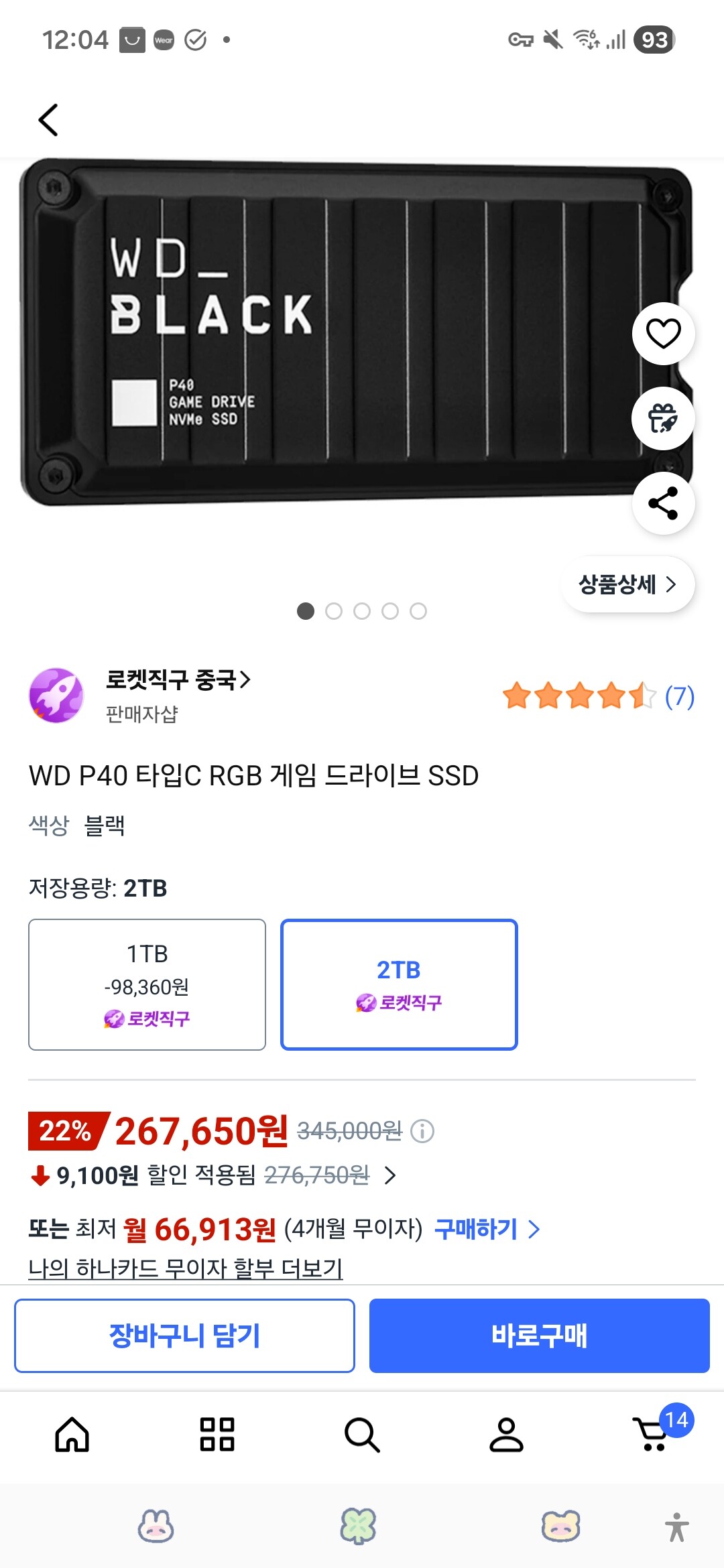724x1568 pixels.
Task: Tap 구매하기 for installment purchase
Action: tap(487, 1229)
